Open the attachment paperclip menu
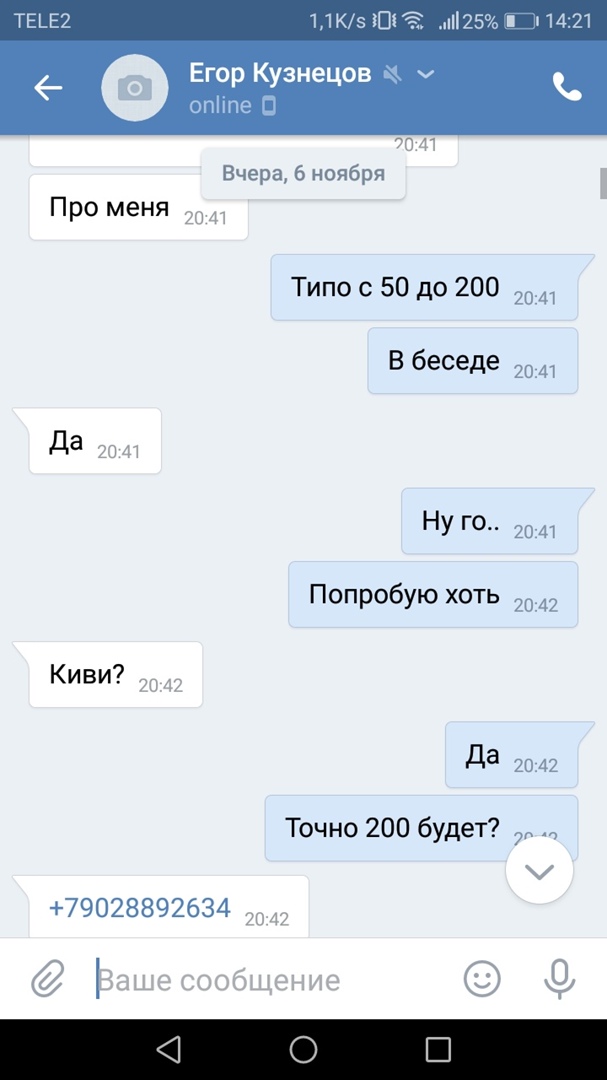Screen dimensions: 607x1080 click(x=47, y=979)
